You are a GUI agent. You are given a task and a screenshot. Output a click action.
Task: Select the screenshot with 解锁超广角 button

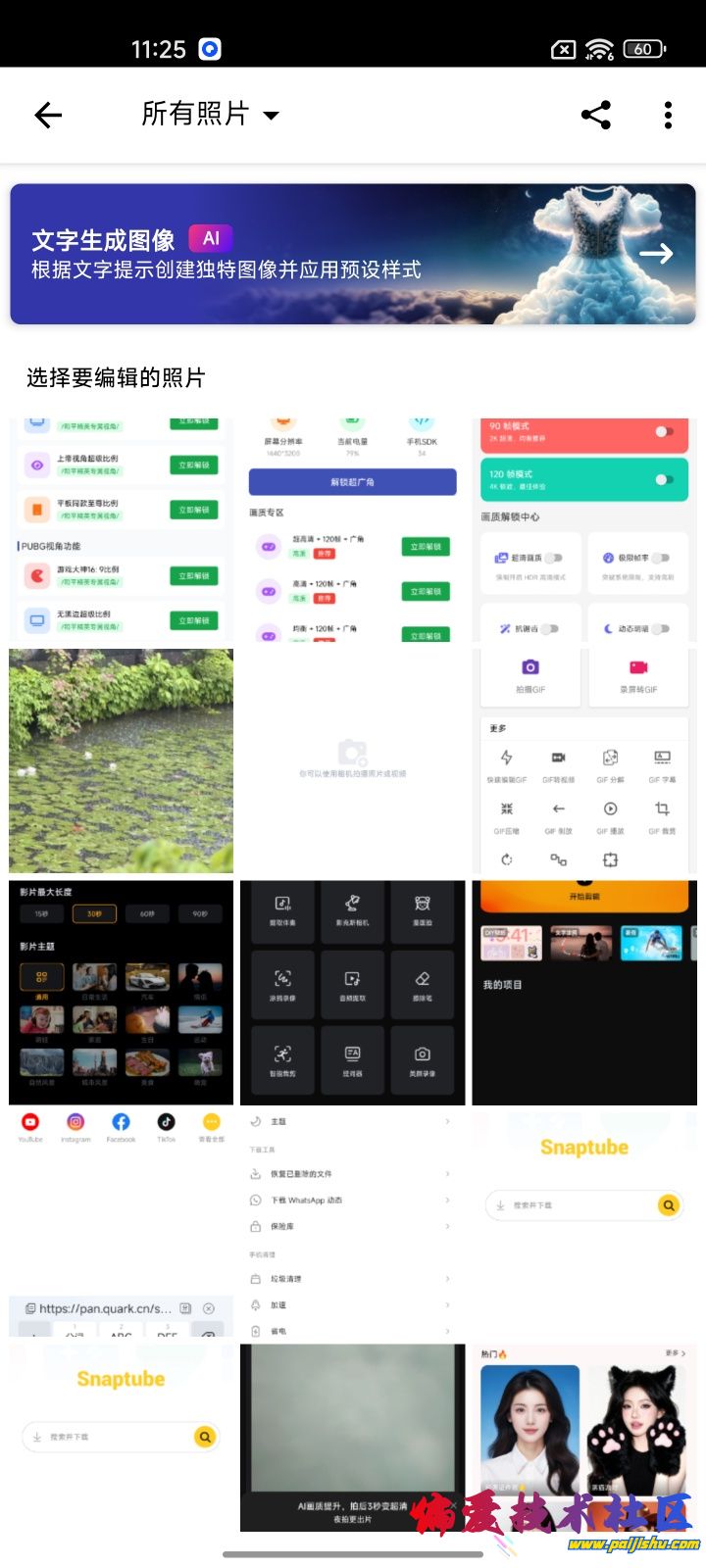[353, 529]
